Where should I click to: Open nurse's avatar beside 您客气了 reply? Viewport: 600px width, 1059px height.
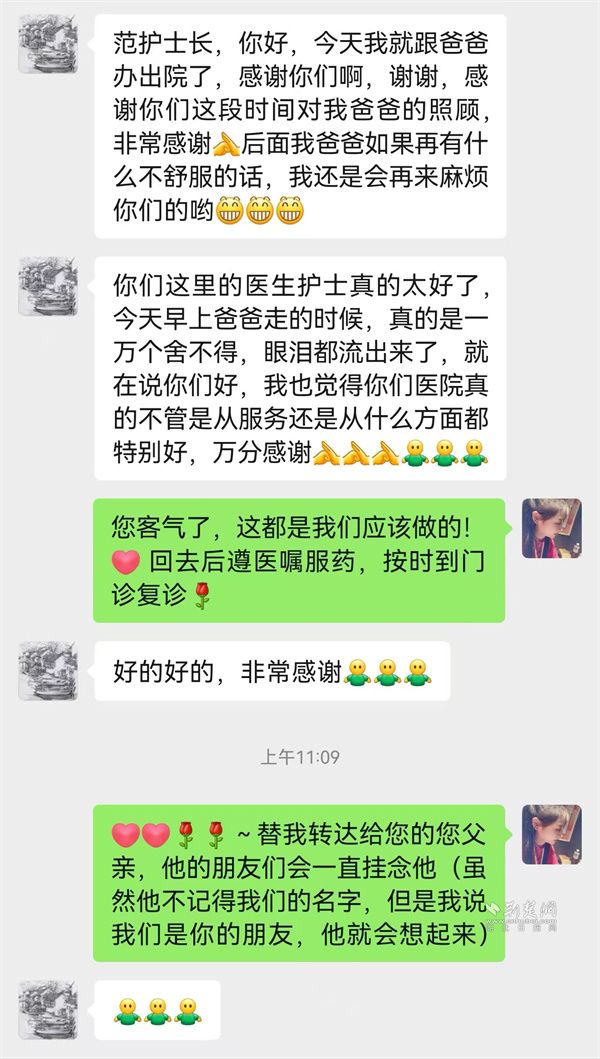(552, 528)
